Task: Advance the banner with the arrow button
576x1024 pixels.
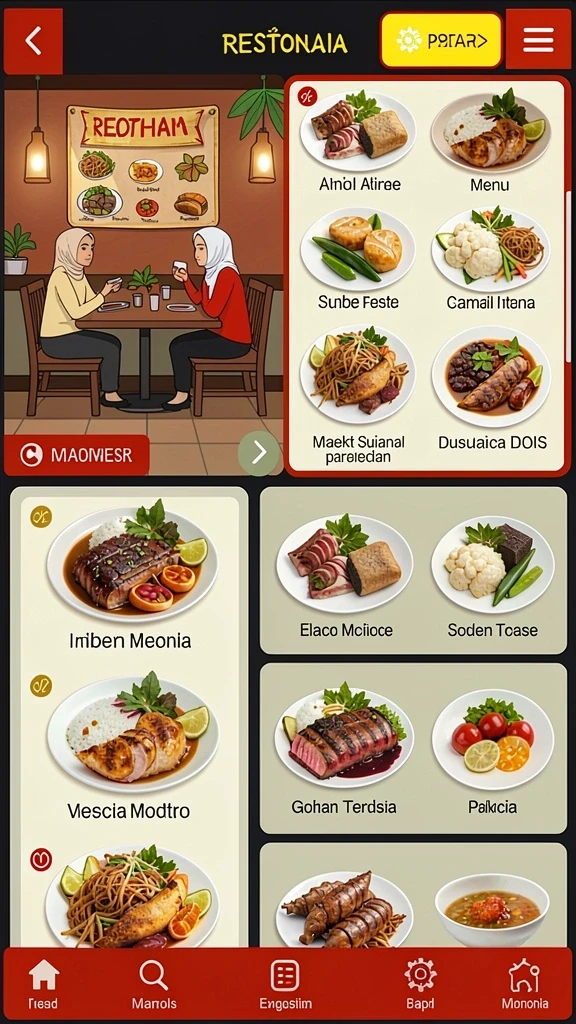Action: 259,452
